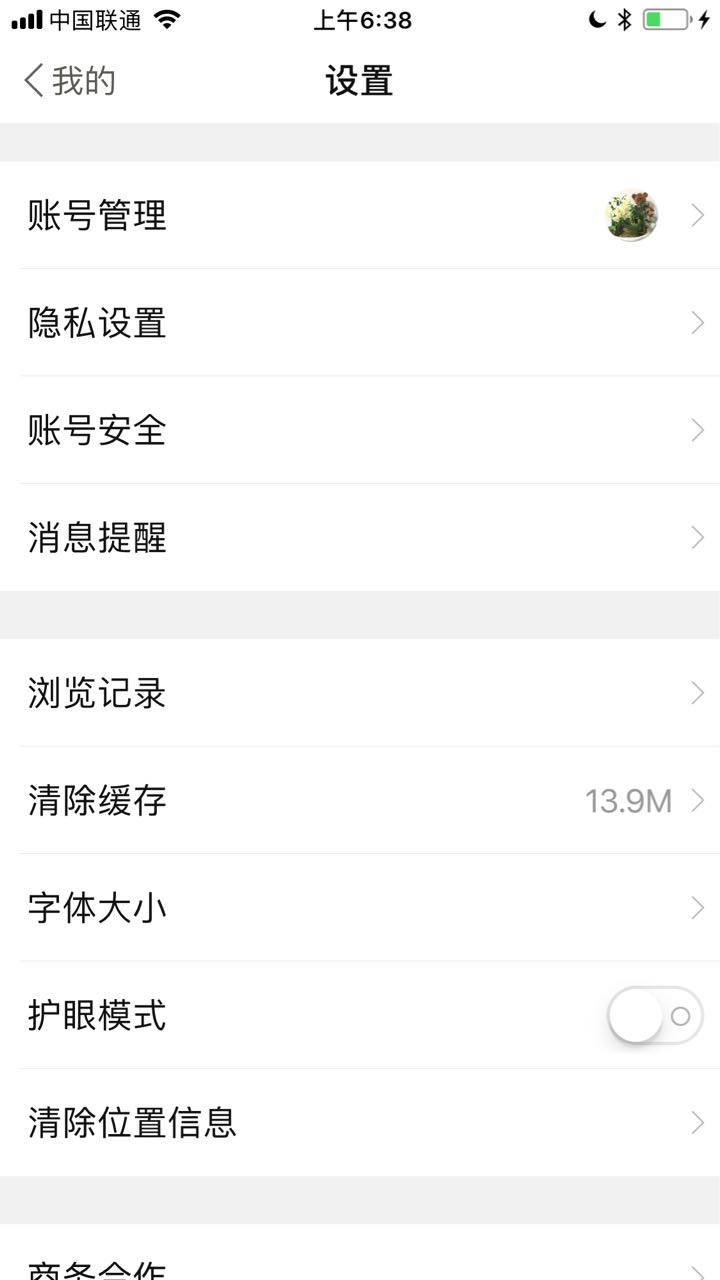Open 消息提醒 settings
Screen dimensions: 720x1280
pos(360,538)
